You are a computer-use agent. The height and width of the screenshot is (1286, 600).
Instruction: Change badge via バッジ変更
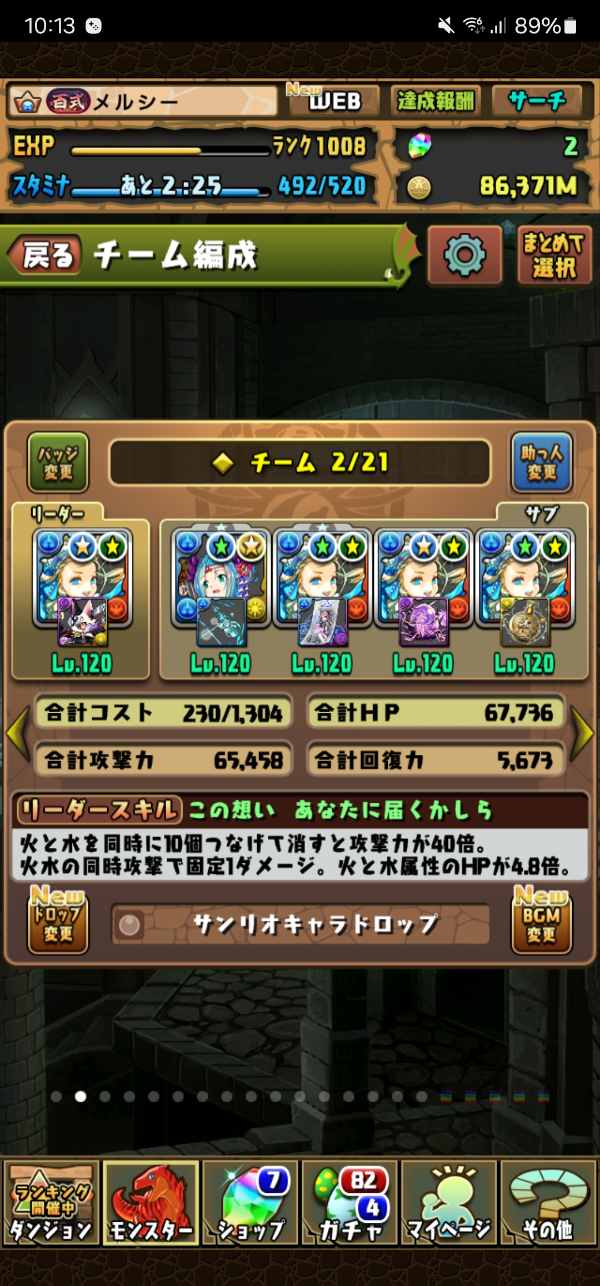click(x=57, y=462)
